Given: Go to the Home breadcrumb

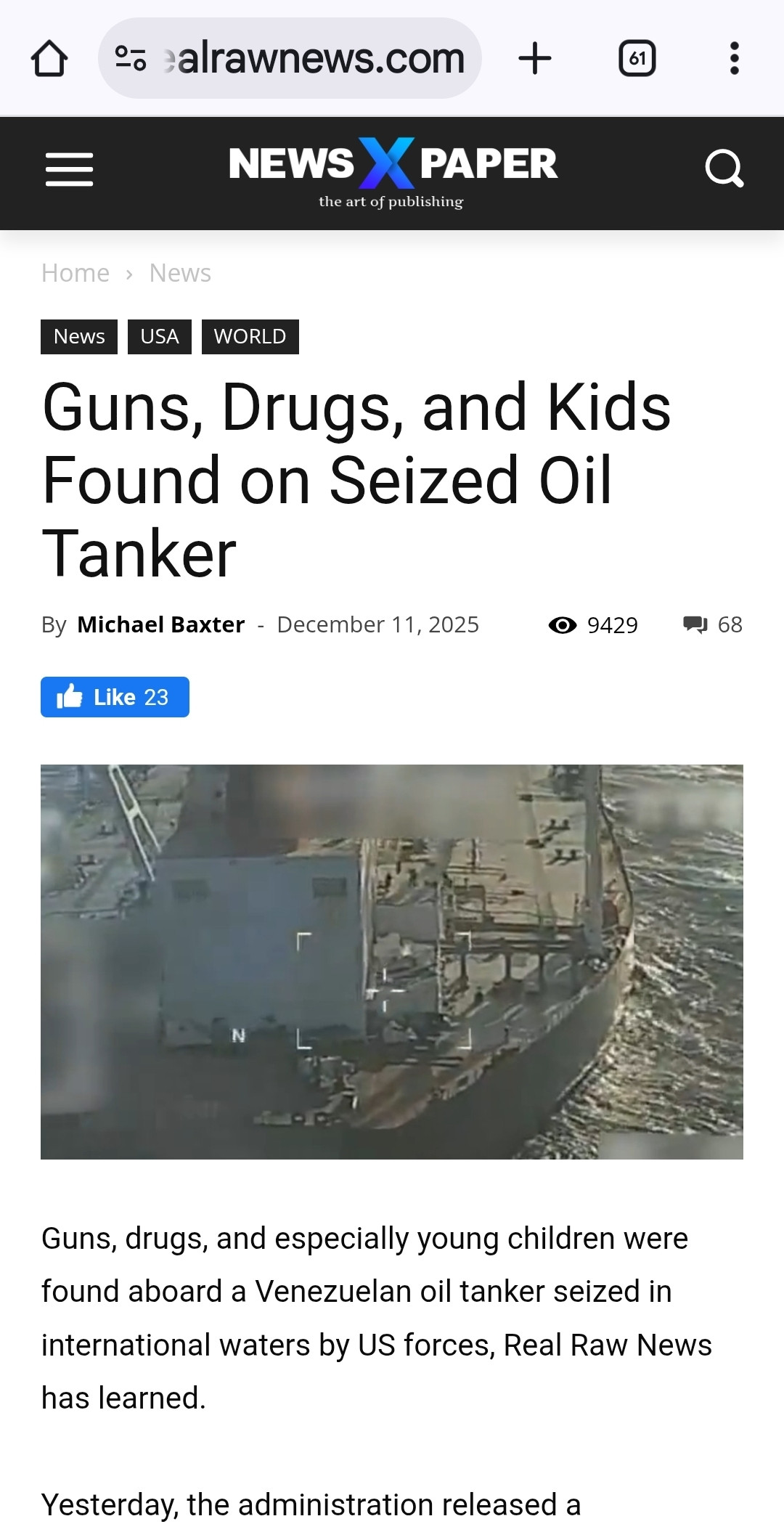Looking at the screenshot, I should [75, 273].
